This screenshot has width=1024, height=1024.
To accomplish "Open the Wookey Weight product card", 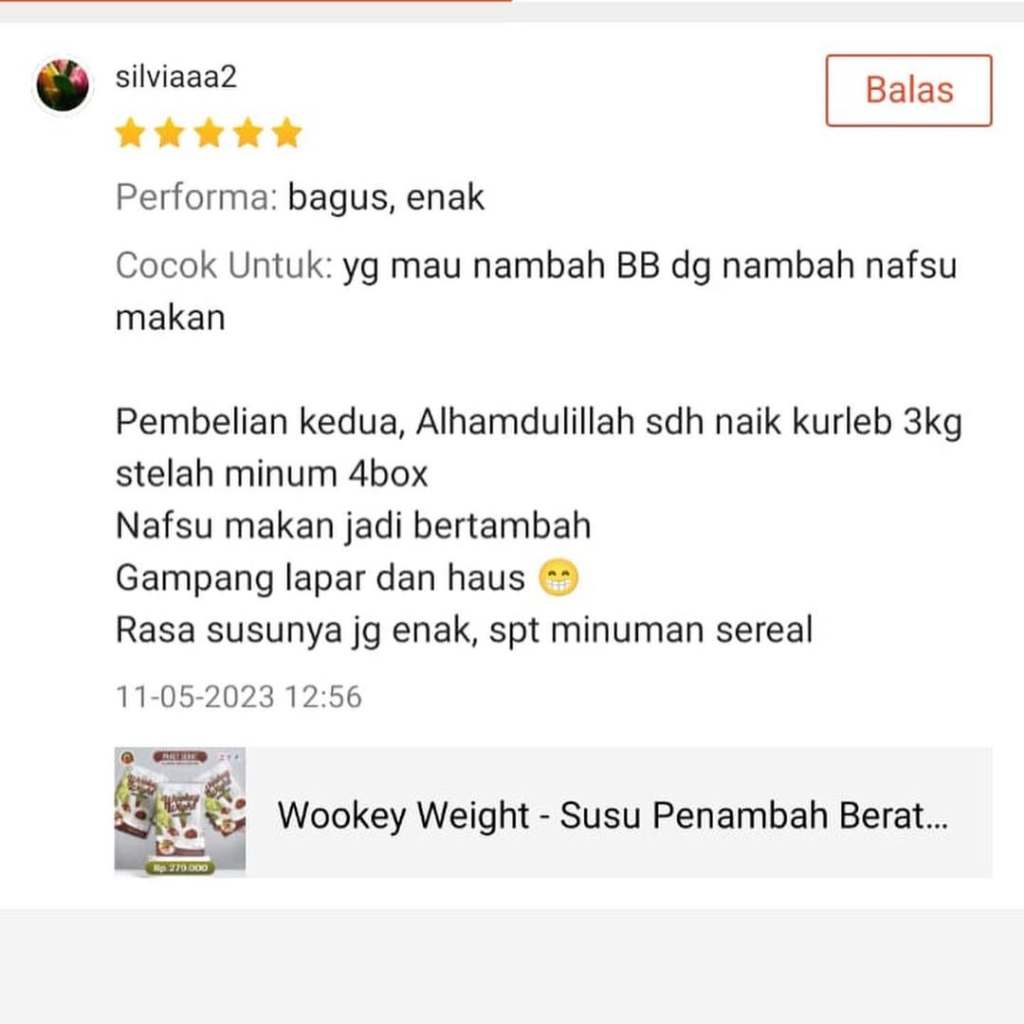I will coord(553,812).
